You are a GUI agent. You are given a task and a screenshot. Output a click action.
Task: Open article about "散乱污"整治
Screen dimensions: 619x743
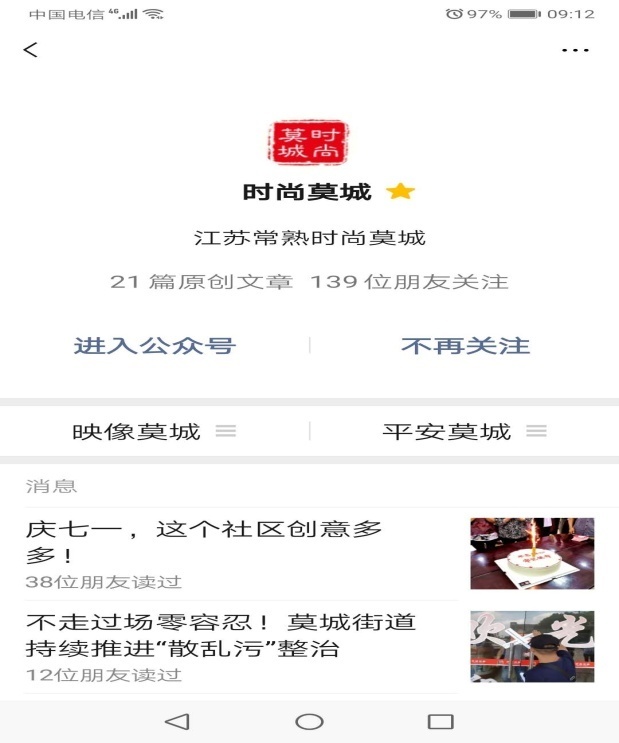point(240,646)
